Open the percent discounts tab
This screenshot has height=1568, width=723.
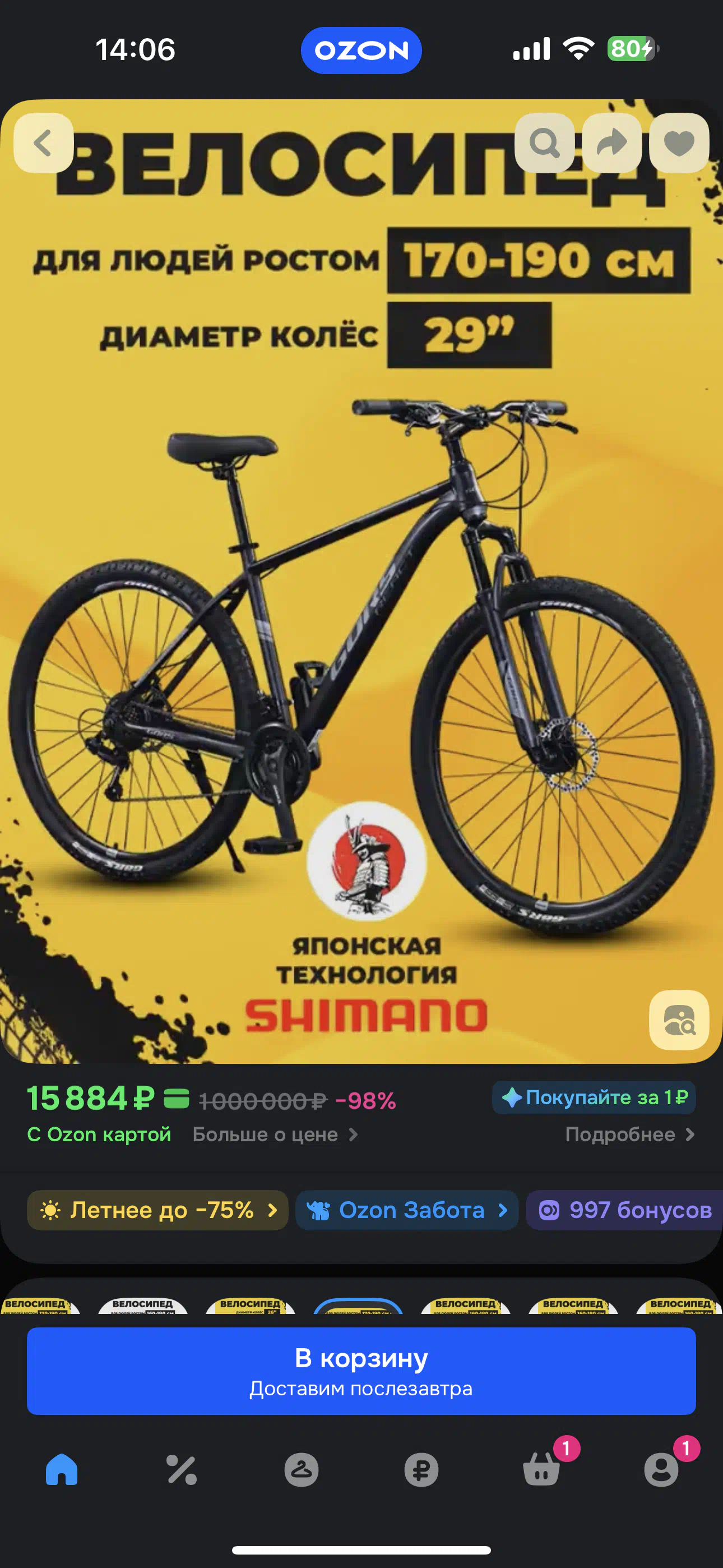click(182, 1470)
